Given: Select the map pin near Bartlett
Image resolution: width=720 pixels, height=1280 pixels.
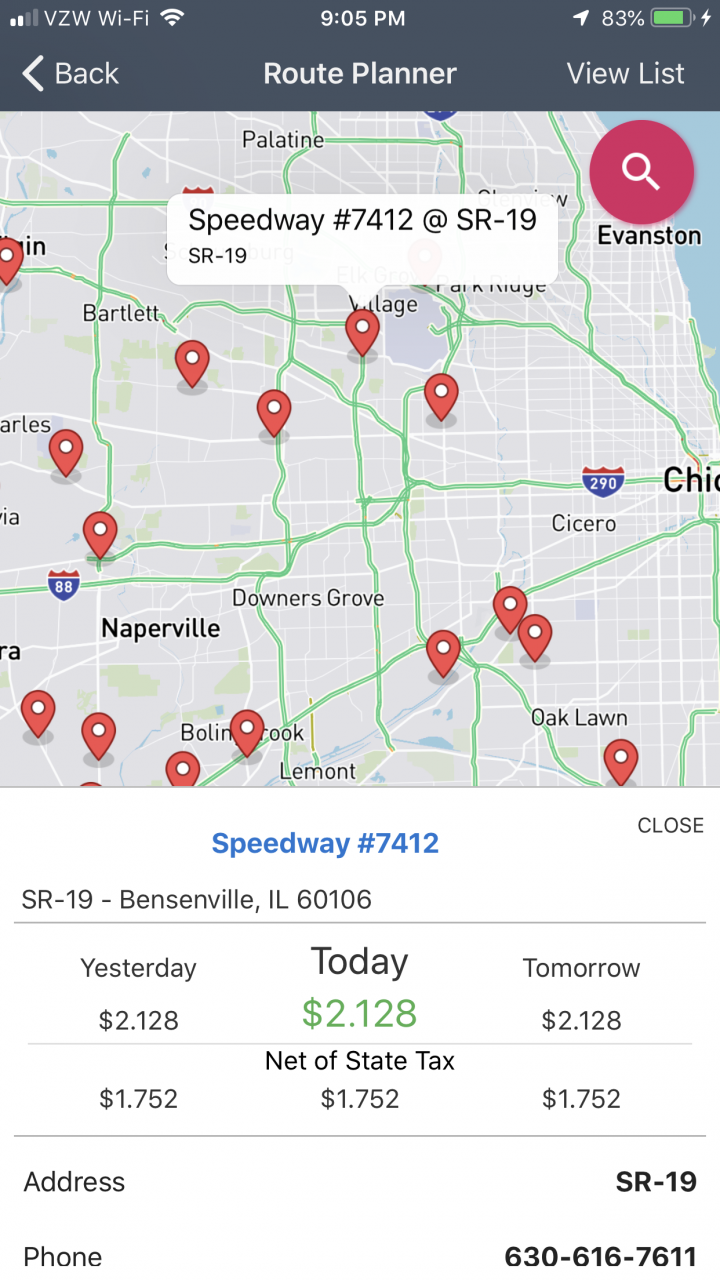Looking at the screenshot, I should tap(192, 362).
